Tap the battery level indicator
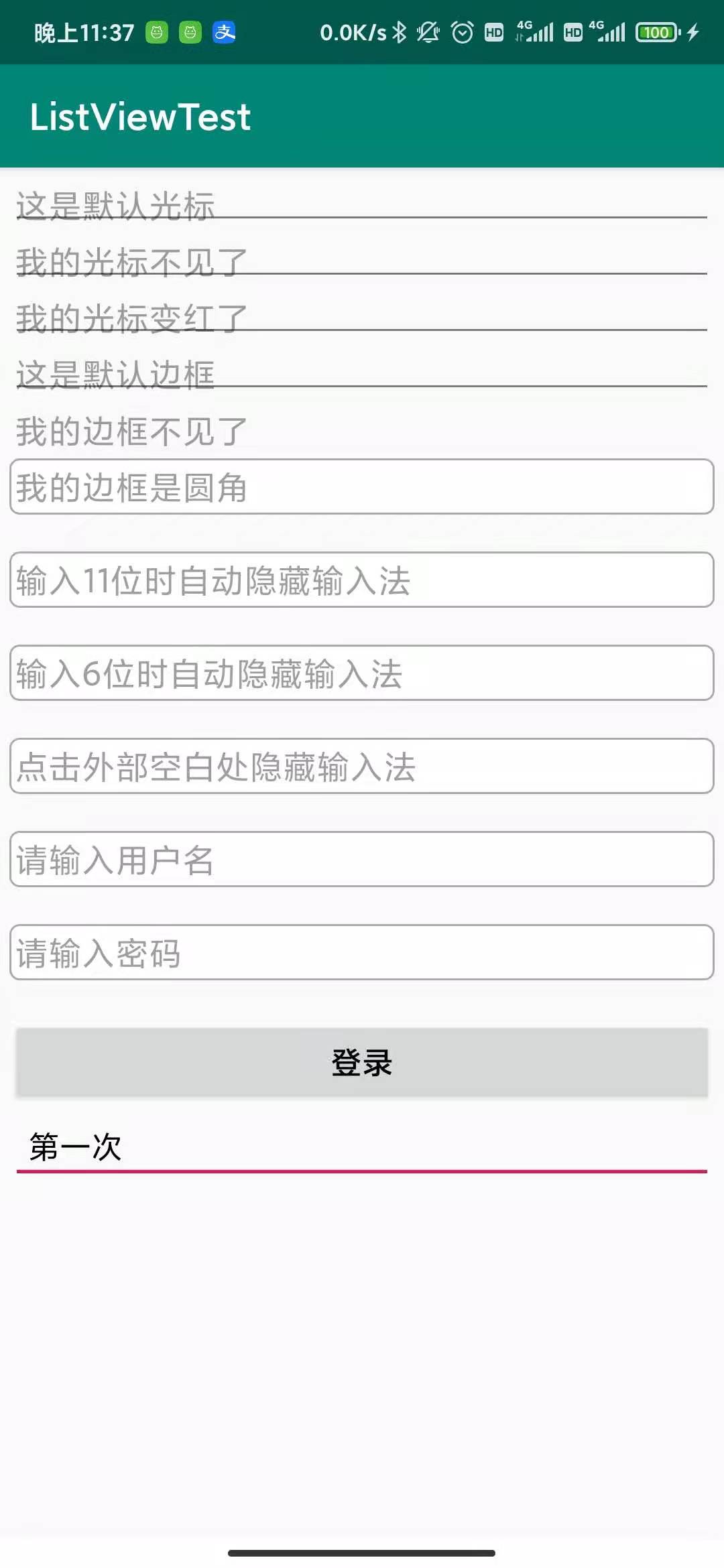724x1568 pixels. tap(657, 32)
